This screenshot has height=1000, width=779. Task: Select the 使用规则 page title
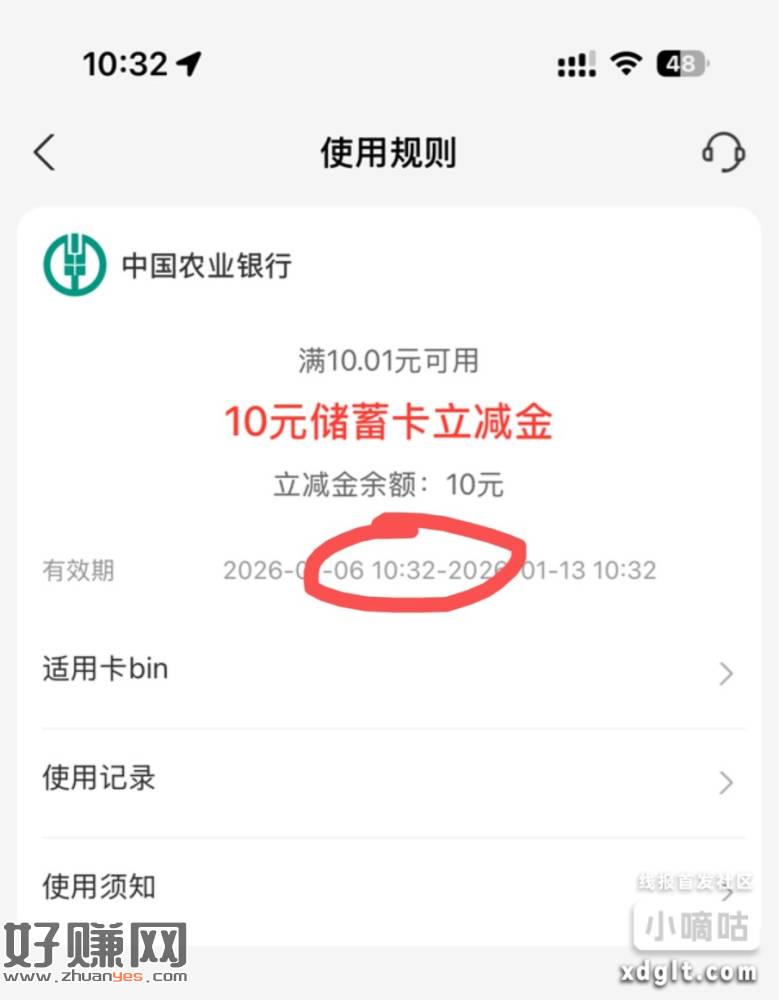point(389,152)
